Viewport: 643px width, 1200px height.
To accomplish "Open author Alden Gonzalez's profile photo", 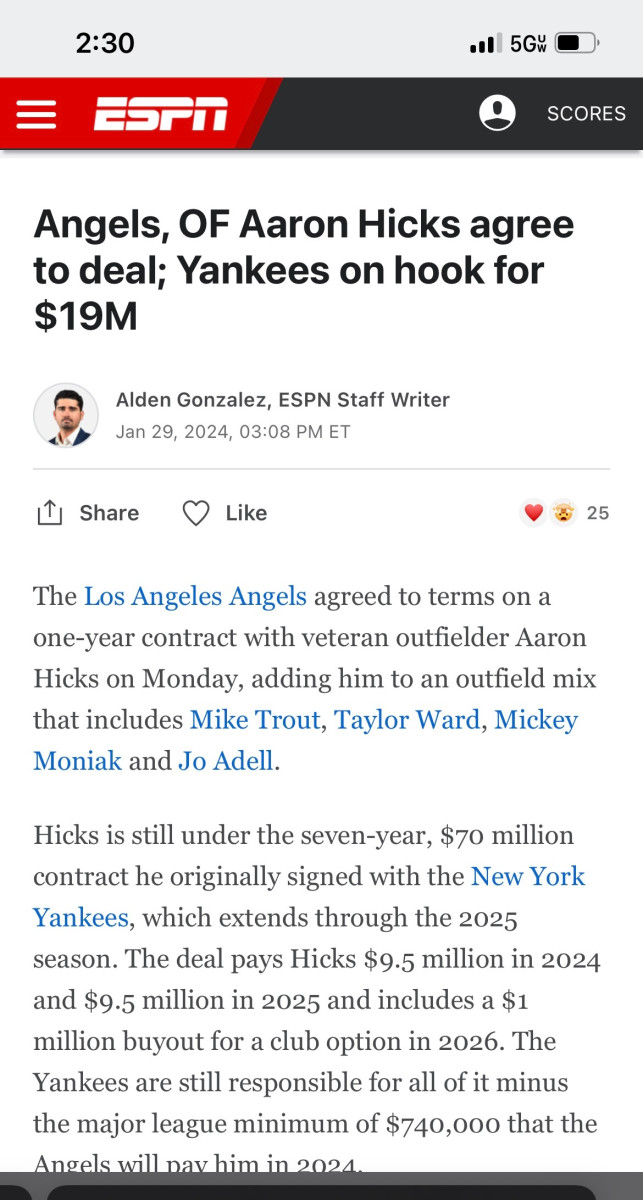I will click(66, 415).
